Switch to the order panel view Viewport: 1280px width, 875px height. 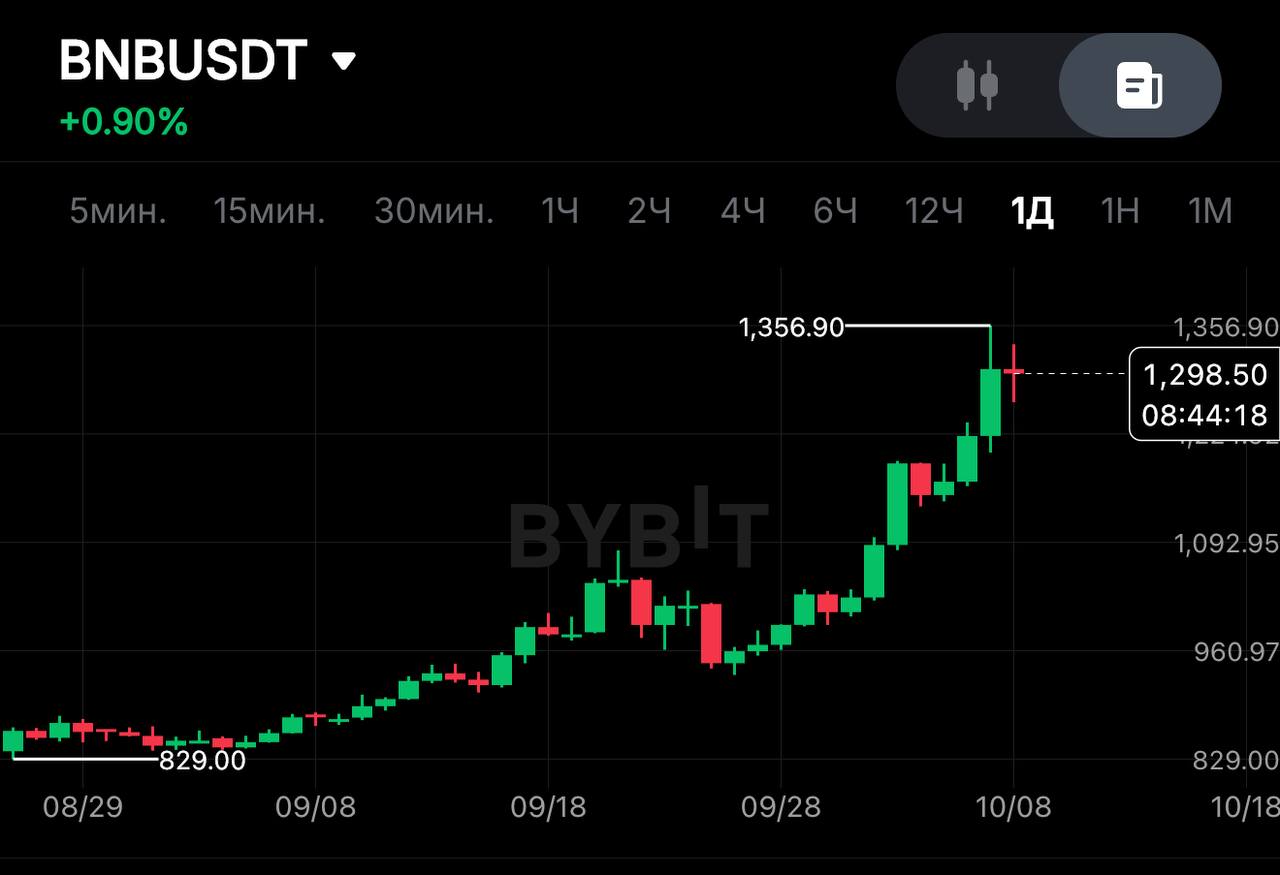(x=1139, y=85)
